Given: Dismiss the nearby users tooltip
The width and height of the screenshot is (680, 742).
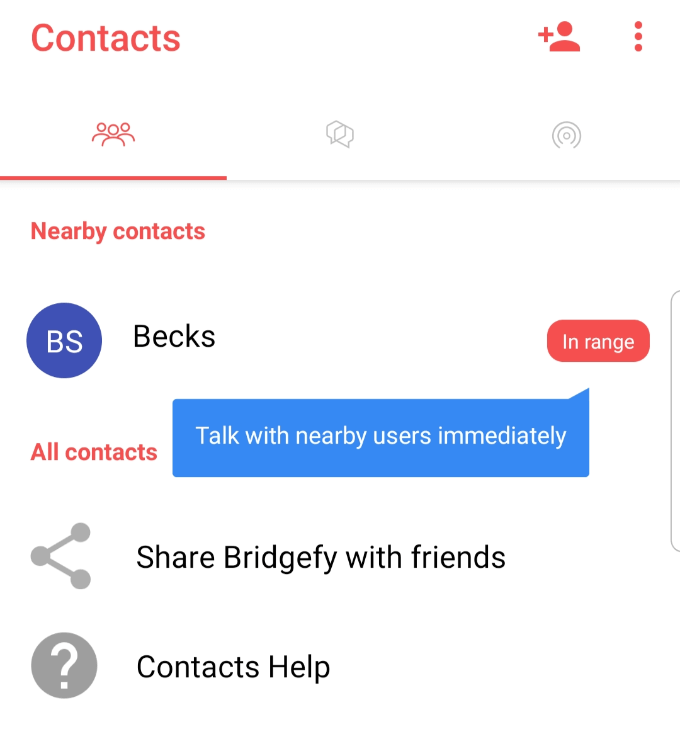Looking at the screenshot, I should pos(380,437).
